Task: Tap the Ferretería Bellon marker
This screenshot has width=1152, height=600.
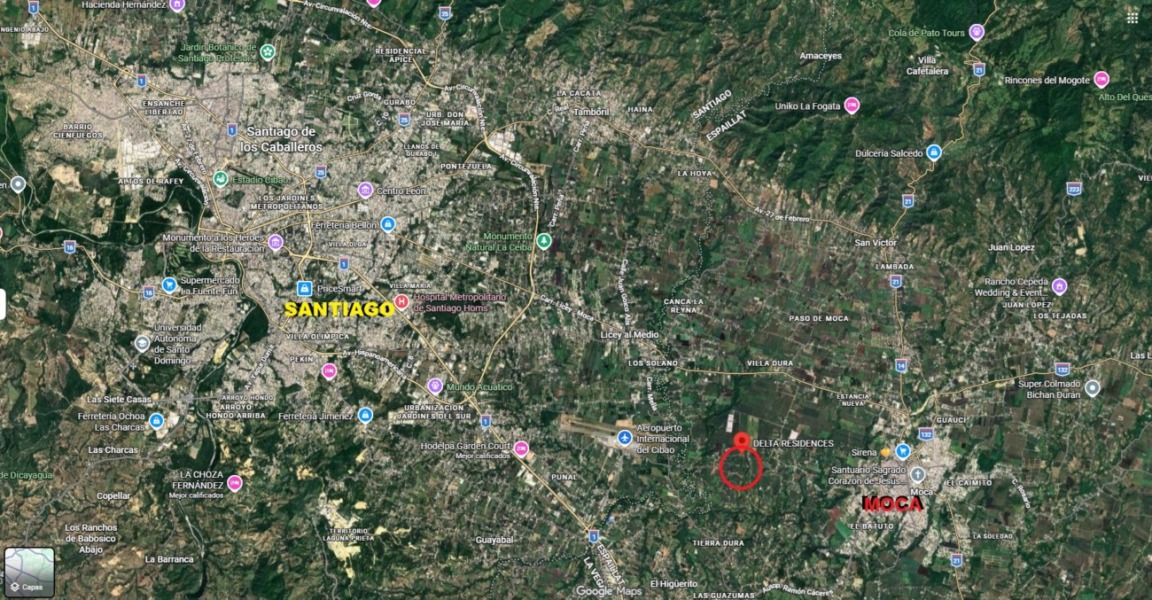Action: tap(388, 224)
